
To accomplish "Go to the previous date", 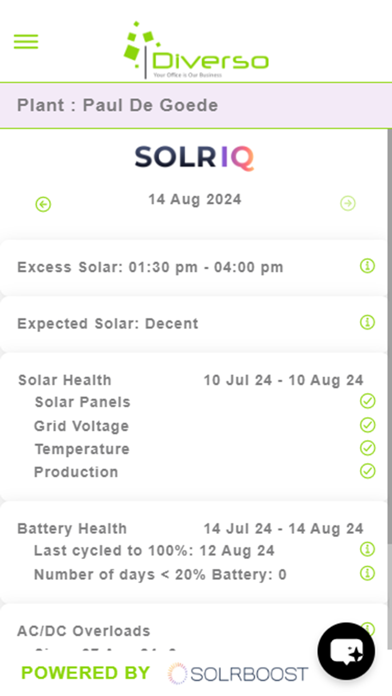I will point(43,205).
